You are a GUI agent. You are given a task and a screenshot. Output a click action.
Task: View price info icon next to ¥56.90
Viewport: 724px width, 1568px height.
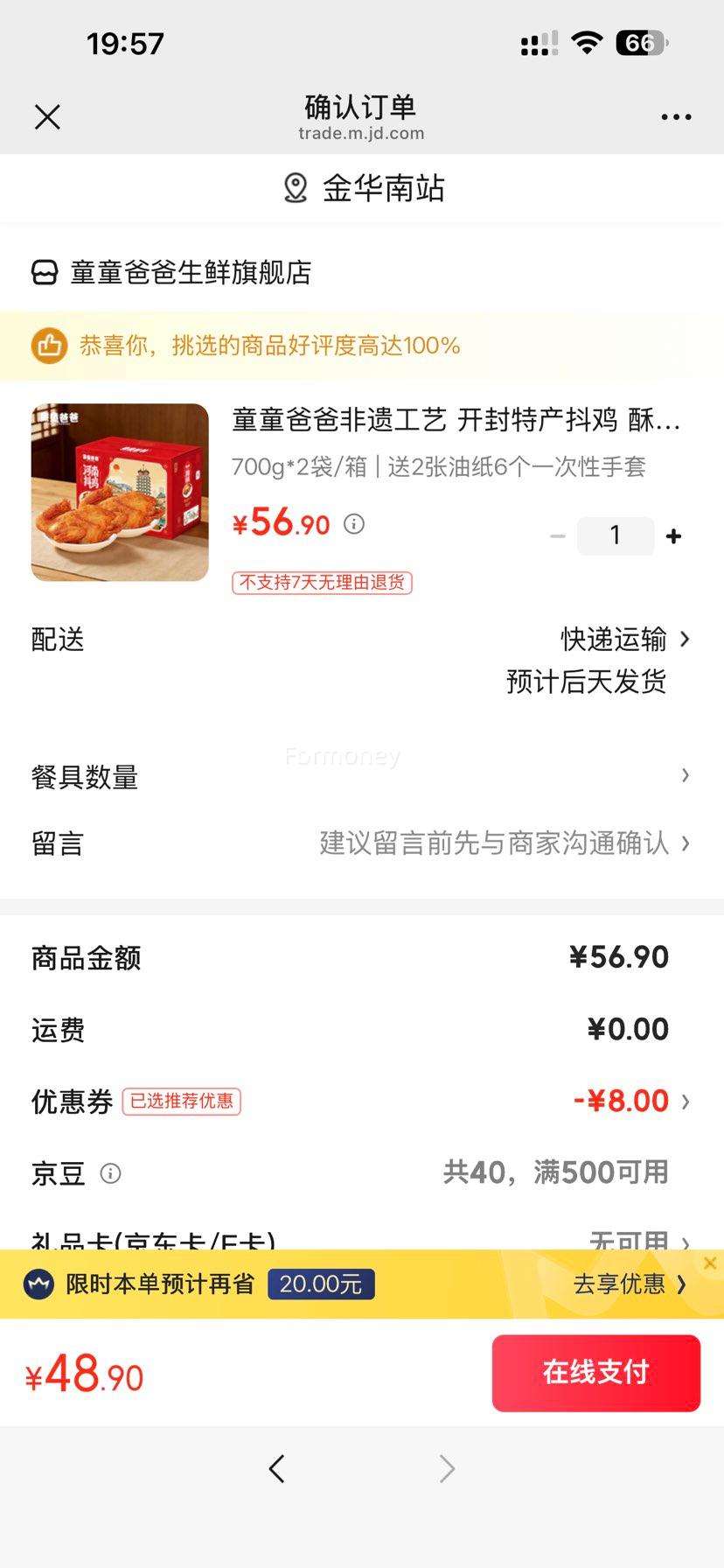coord(354,524)
